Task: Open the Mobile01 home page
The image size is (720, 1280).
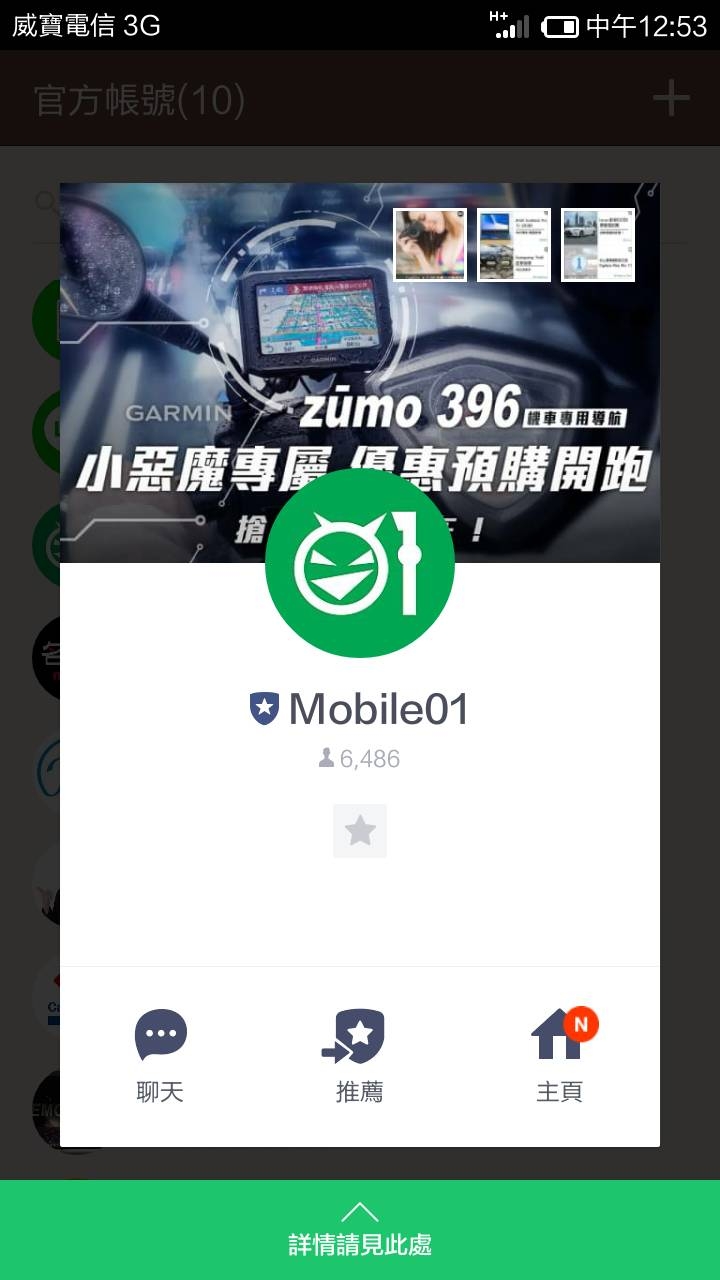Action: point(560,1055)
